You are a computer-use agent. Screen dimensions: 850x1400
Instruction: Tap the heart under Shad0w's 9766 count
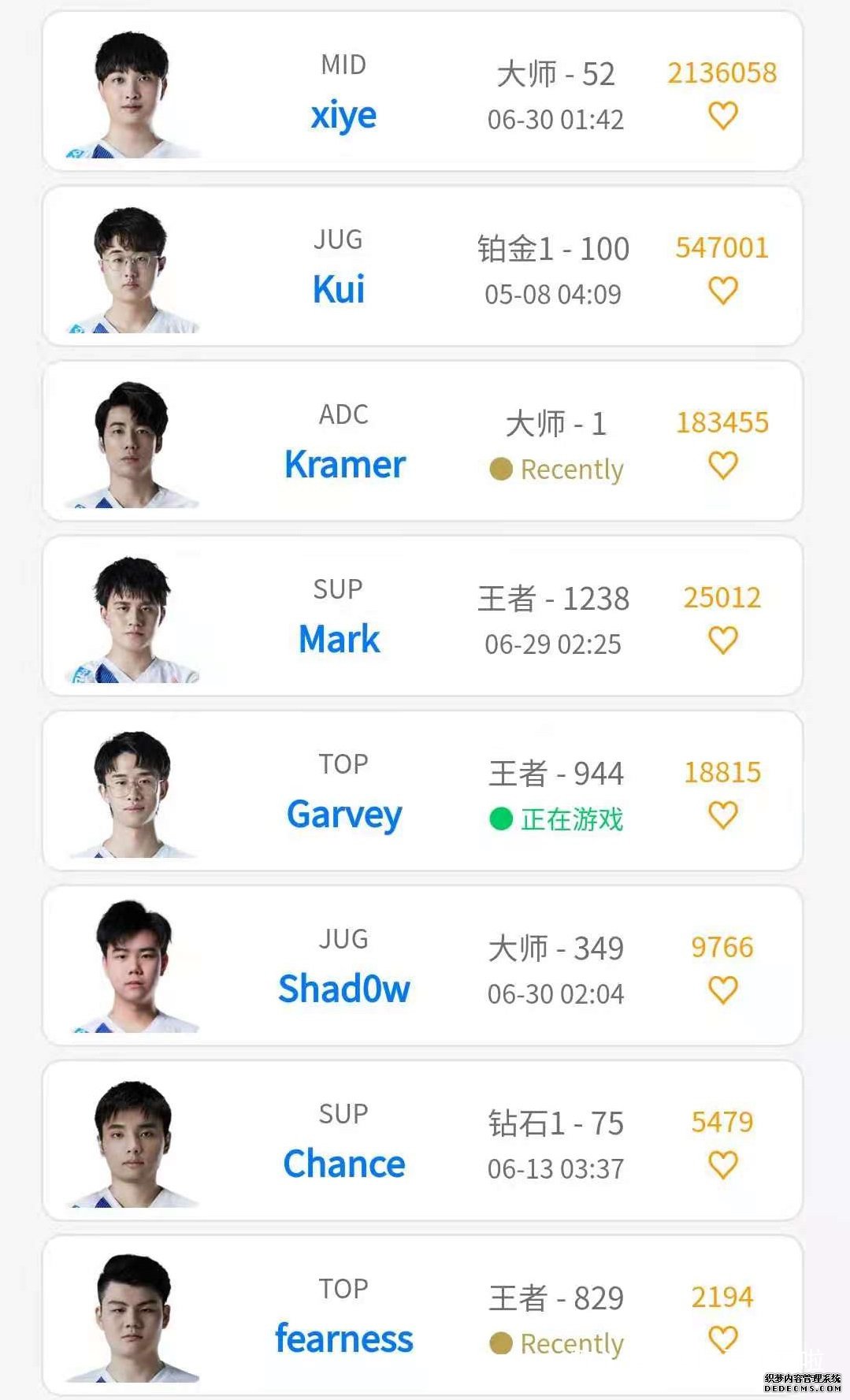coord(722,990)
